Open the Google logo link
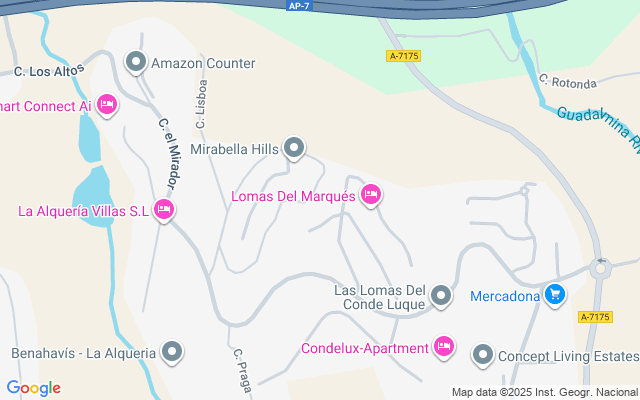Viewport: 640px width, 400px height. [33, 387]
